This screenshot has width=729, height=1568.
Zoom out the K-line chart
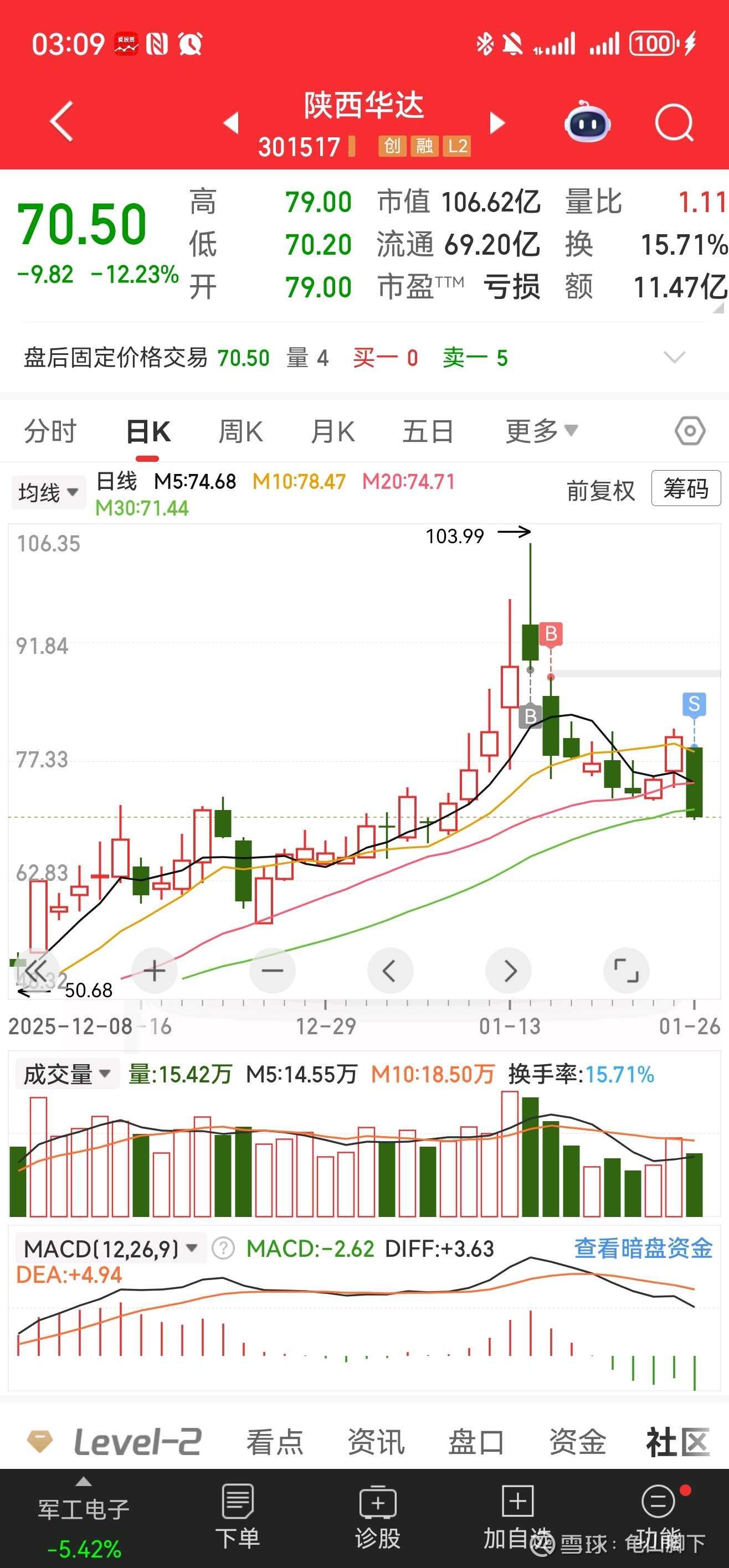tap(272, 971)
